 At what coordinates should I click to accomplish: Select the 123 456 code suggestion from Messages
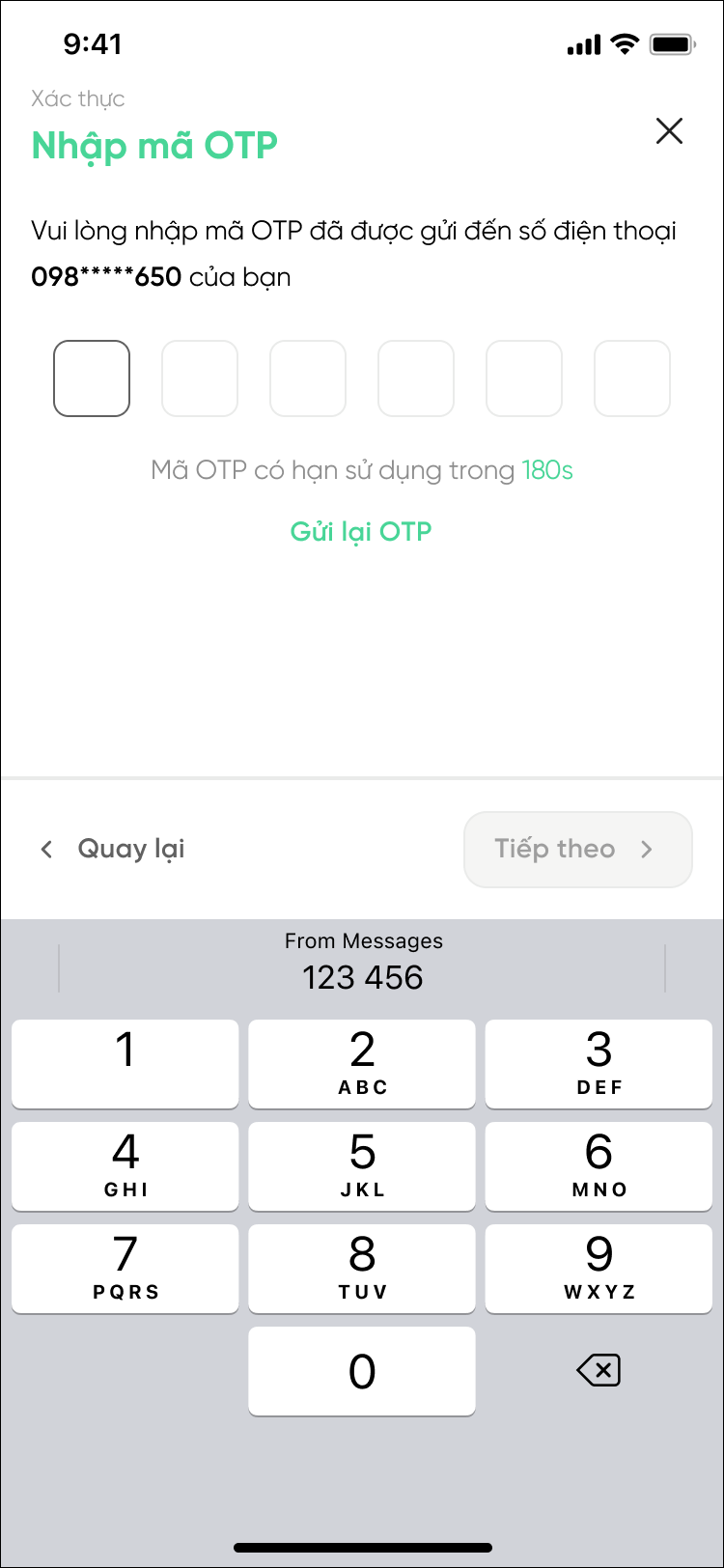361,977
